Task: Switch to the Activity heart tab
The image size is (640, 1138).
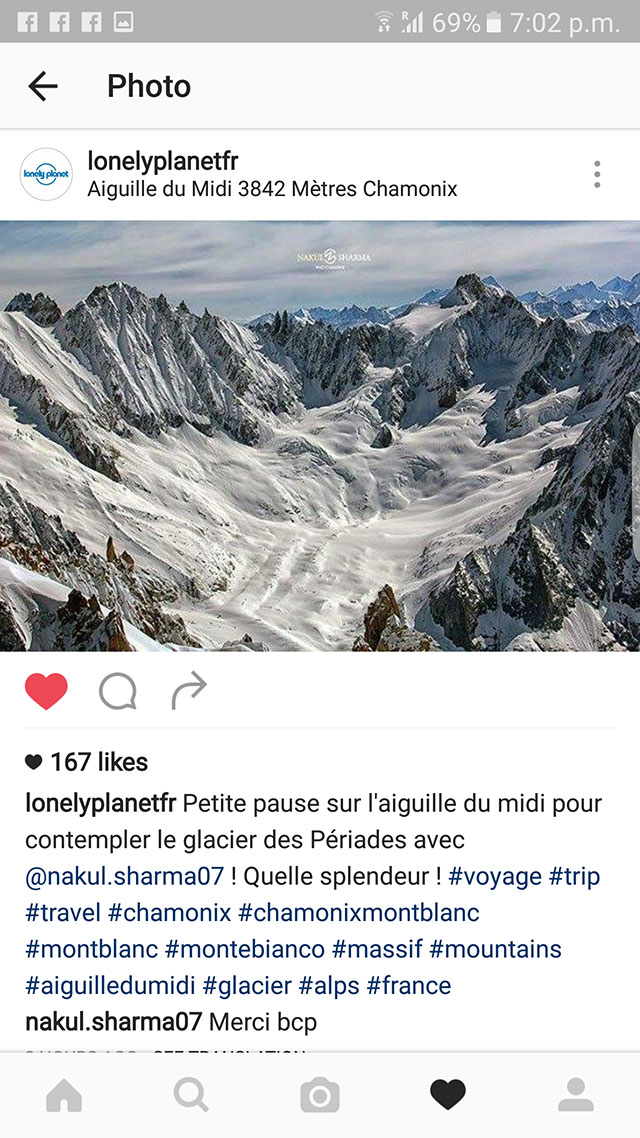Action: click(x=448, y=1094)
